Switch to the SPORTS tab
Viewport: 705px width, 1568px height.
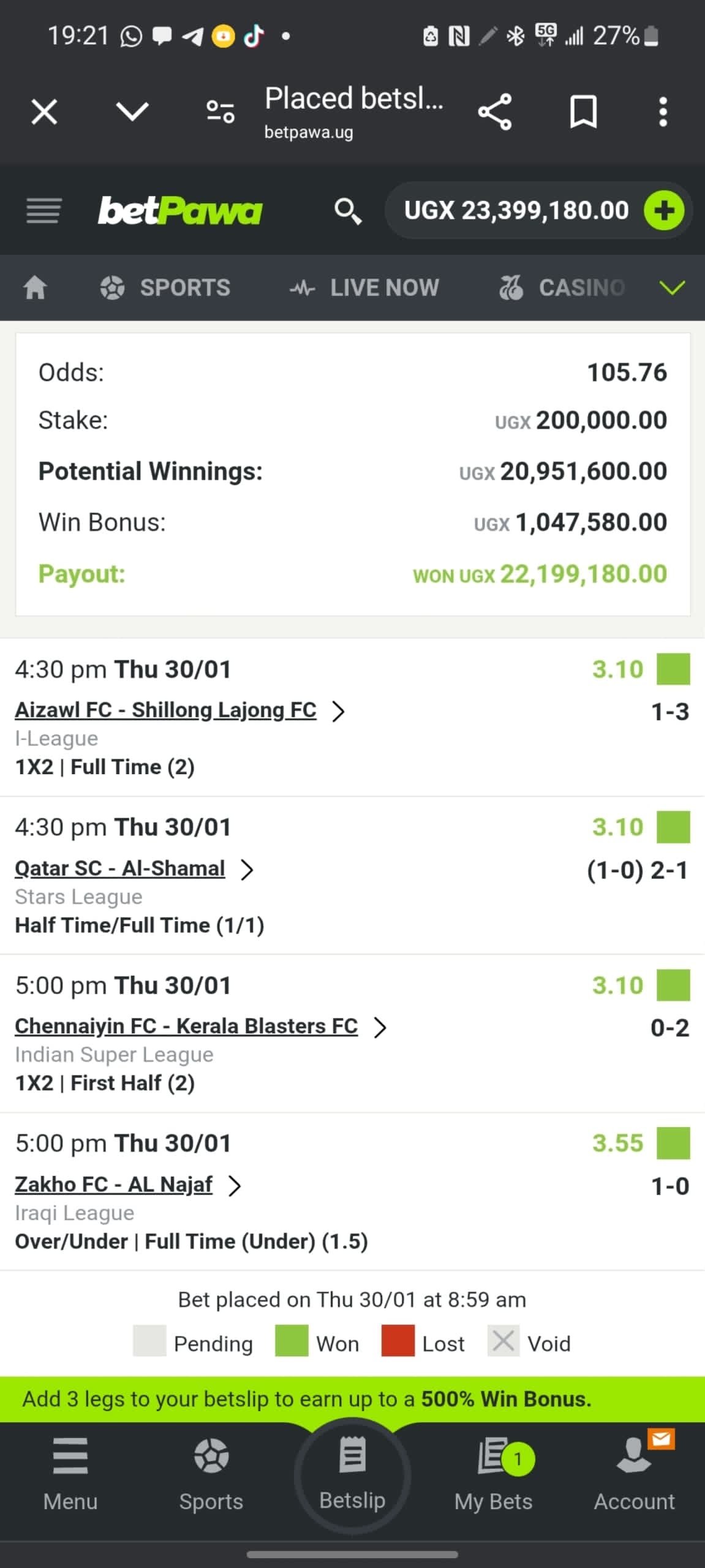[165, 287]
